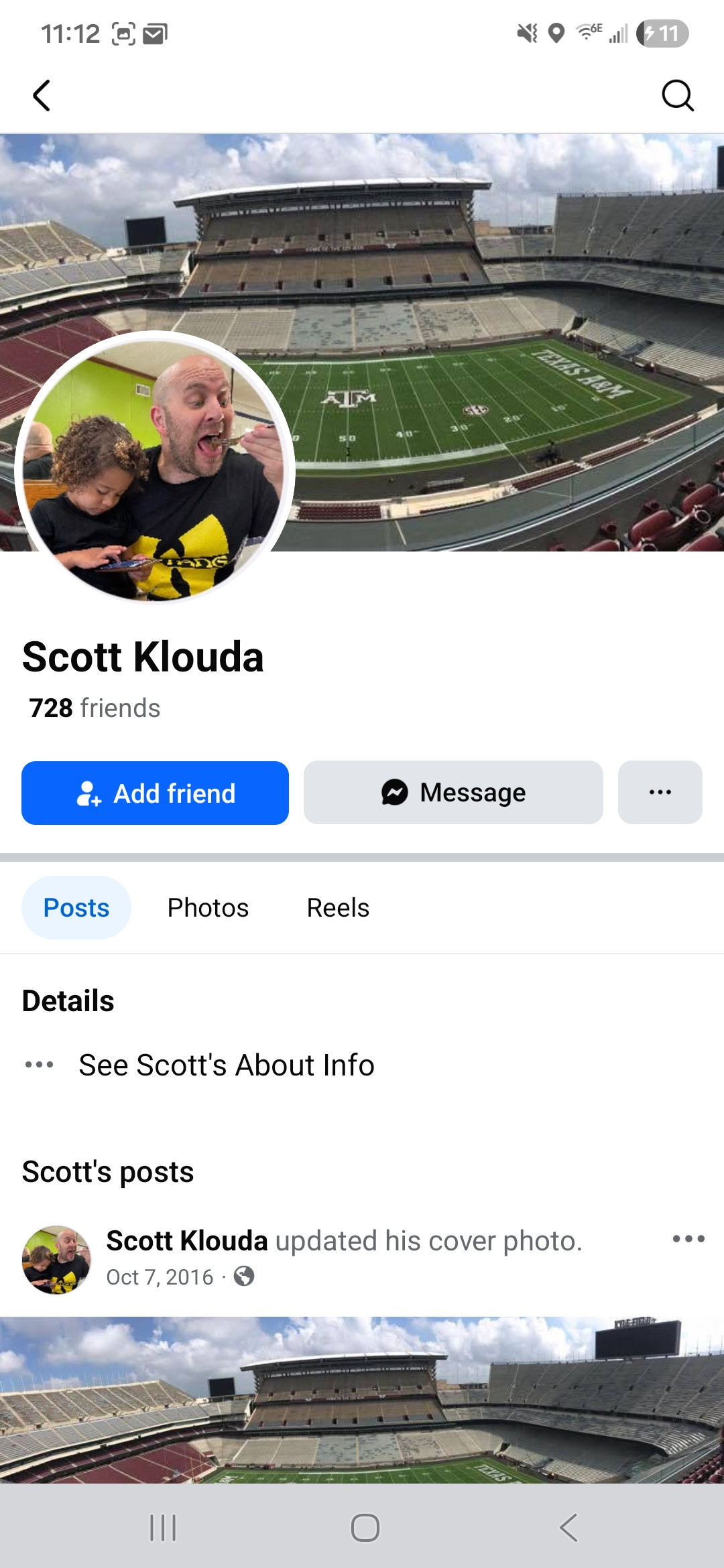Open the posted cover photo image
Screen dimensions: 724x1568
pos(362,1400)
